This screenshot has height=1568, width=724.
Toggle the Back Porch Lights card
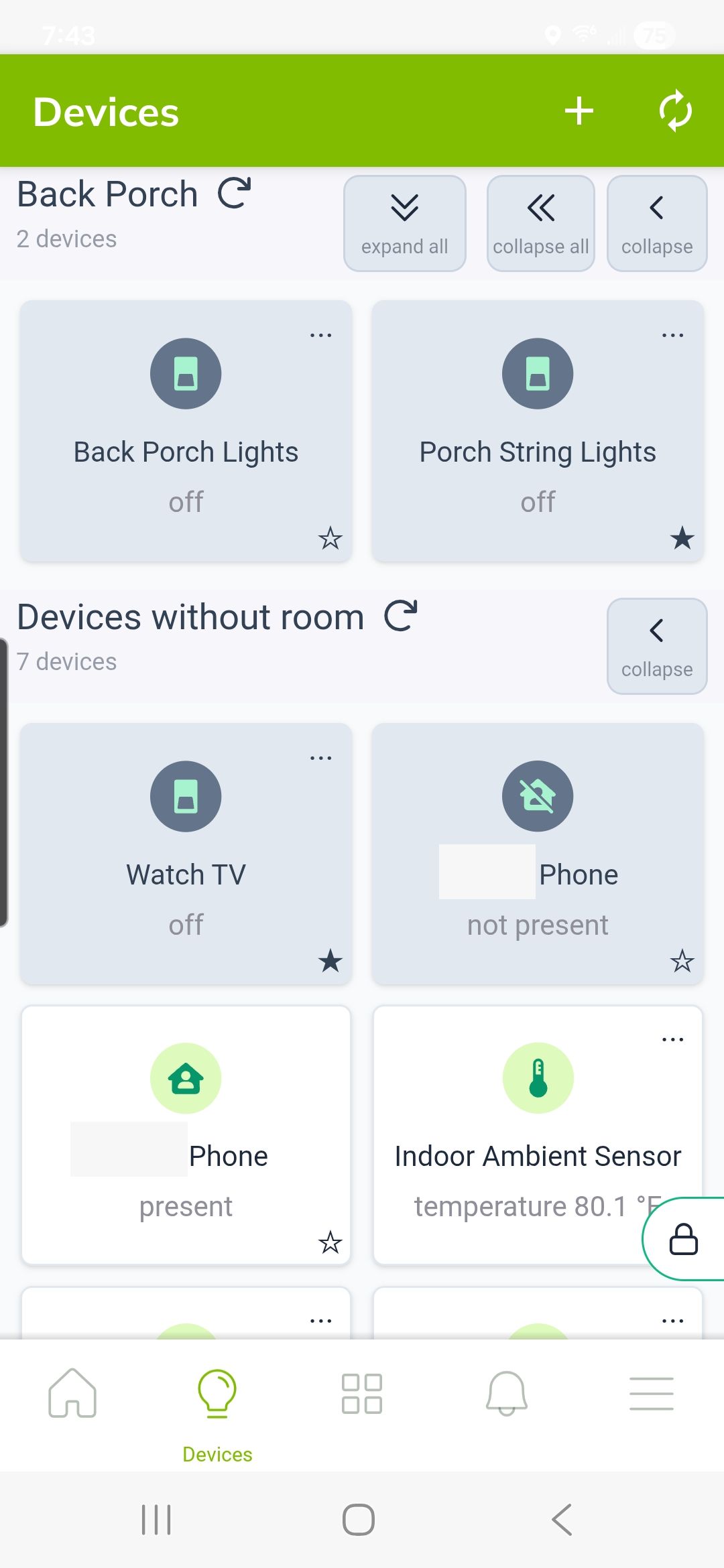tap(186, 429)
